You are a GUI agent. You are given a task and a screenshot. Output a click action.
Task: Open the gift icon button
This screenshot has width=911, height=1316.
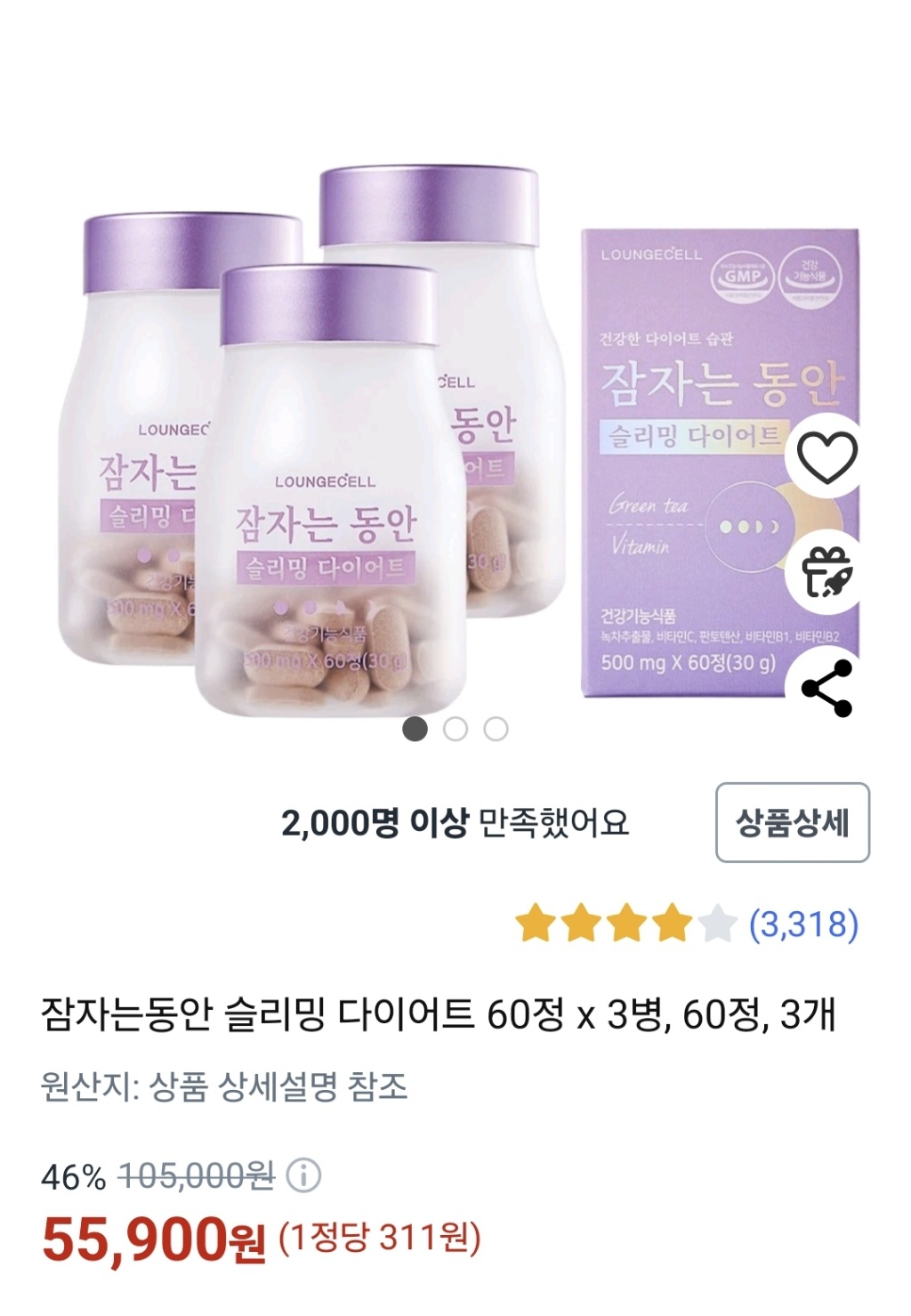click(x=826, y=572)
